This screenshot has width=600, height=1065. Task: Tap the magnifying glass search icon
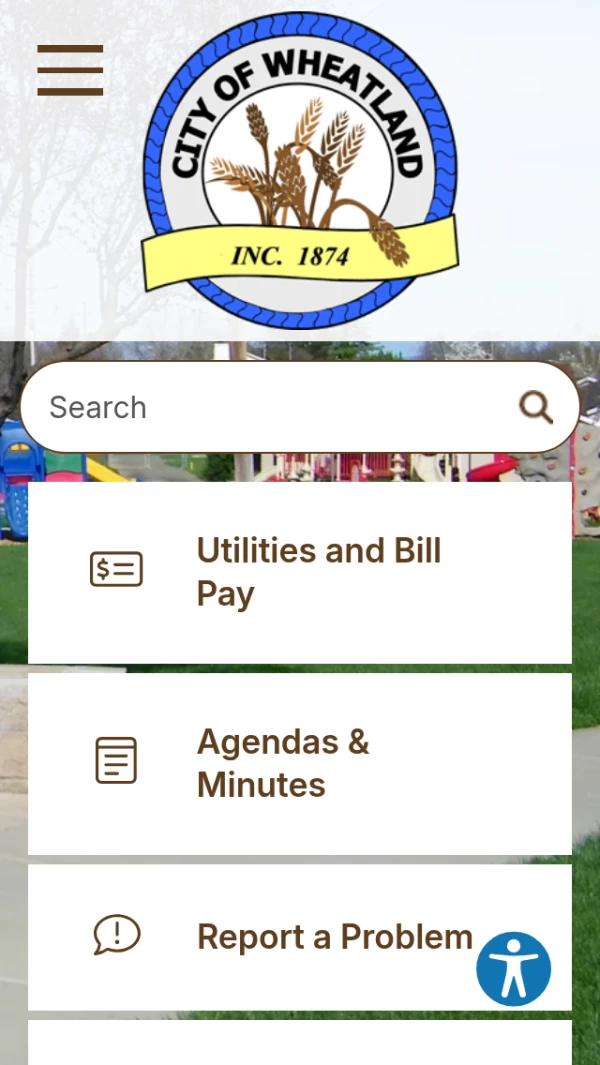[536, 407]
